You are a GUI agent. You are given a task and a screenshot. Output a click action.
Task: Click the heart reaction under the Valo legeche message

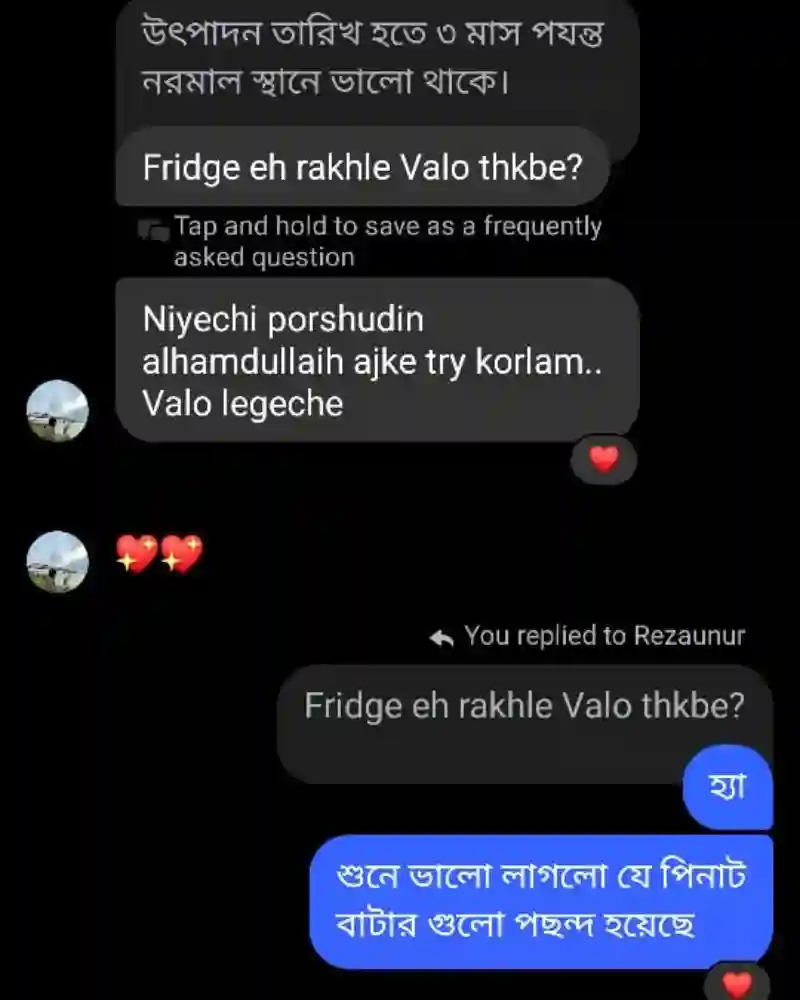click(604, 460)
